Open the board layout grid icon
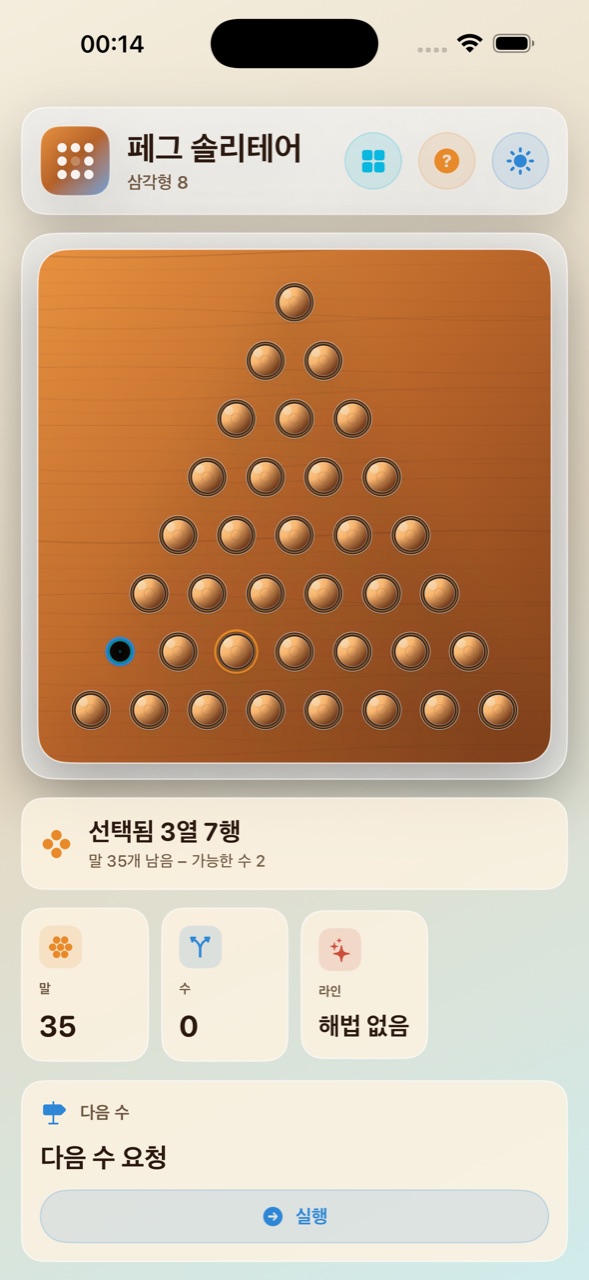This screenshot has width=589, height=1280. tap(373, 161)
